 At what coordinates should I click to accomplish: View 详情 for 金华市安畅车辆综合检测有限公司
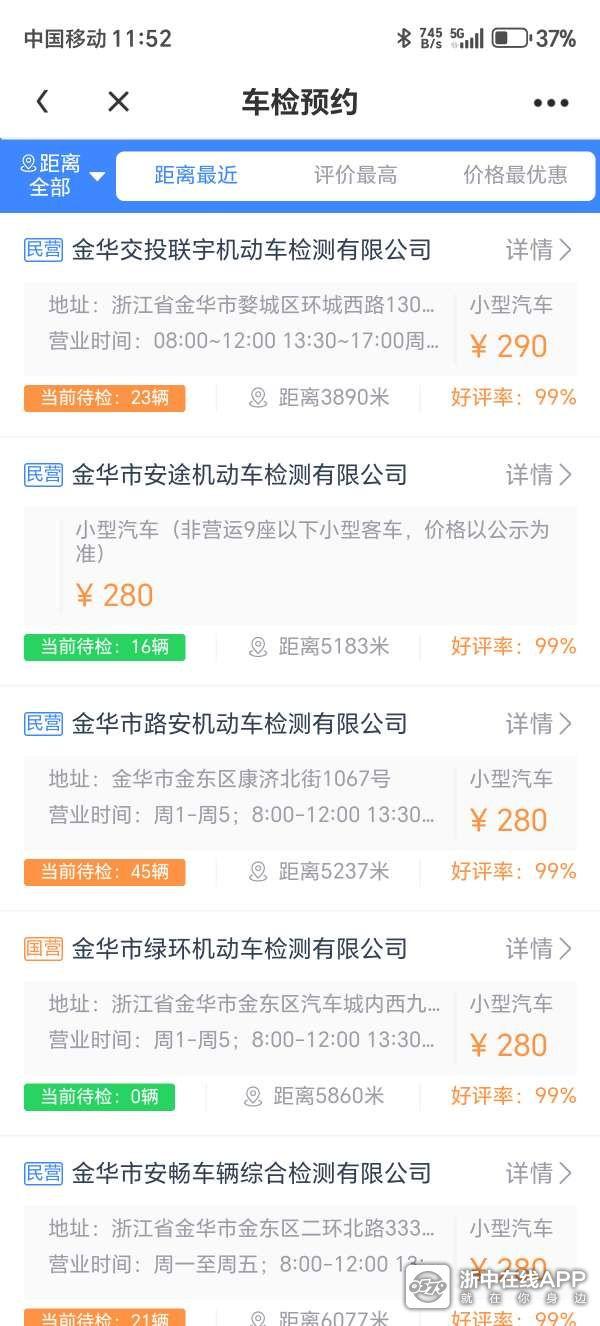(538, 1172)
